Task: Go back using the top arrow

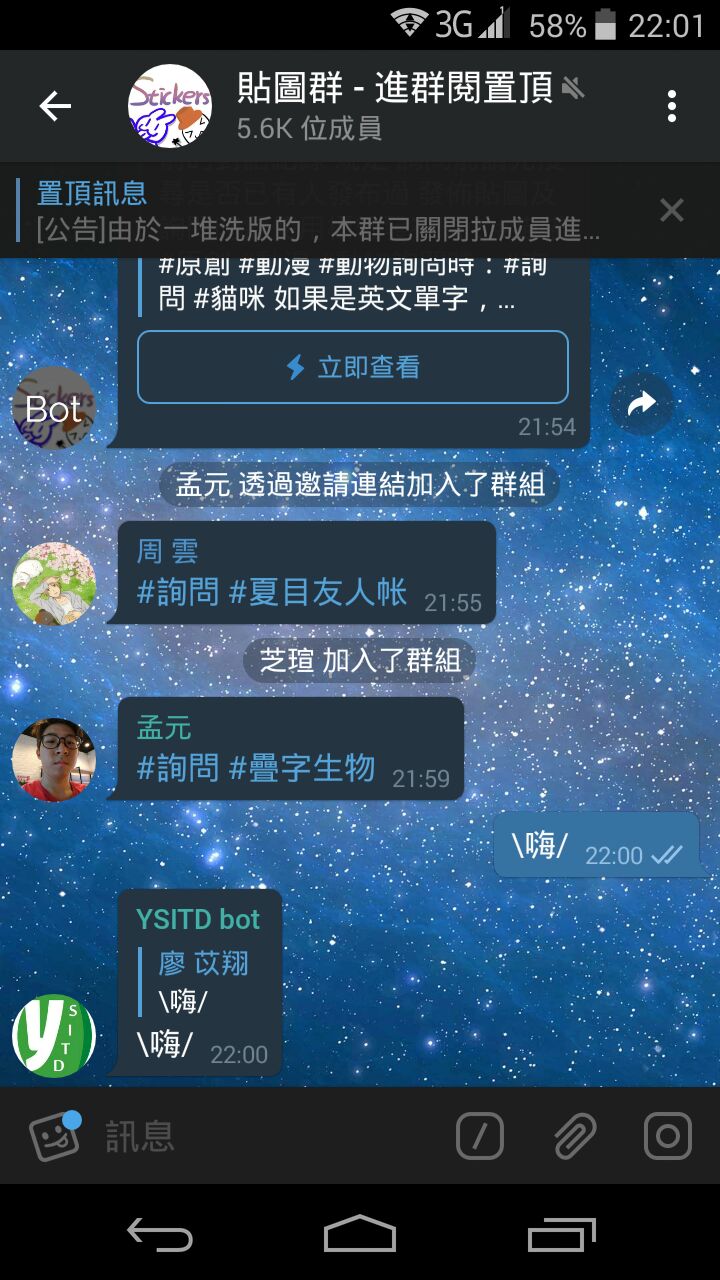Action: coord(55,106)
